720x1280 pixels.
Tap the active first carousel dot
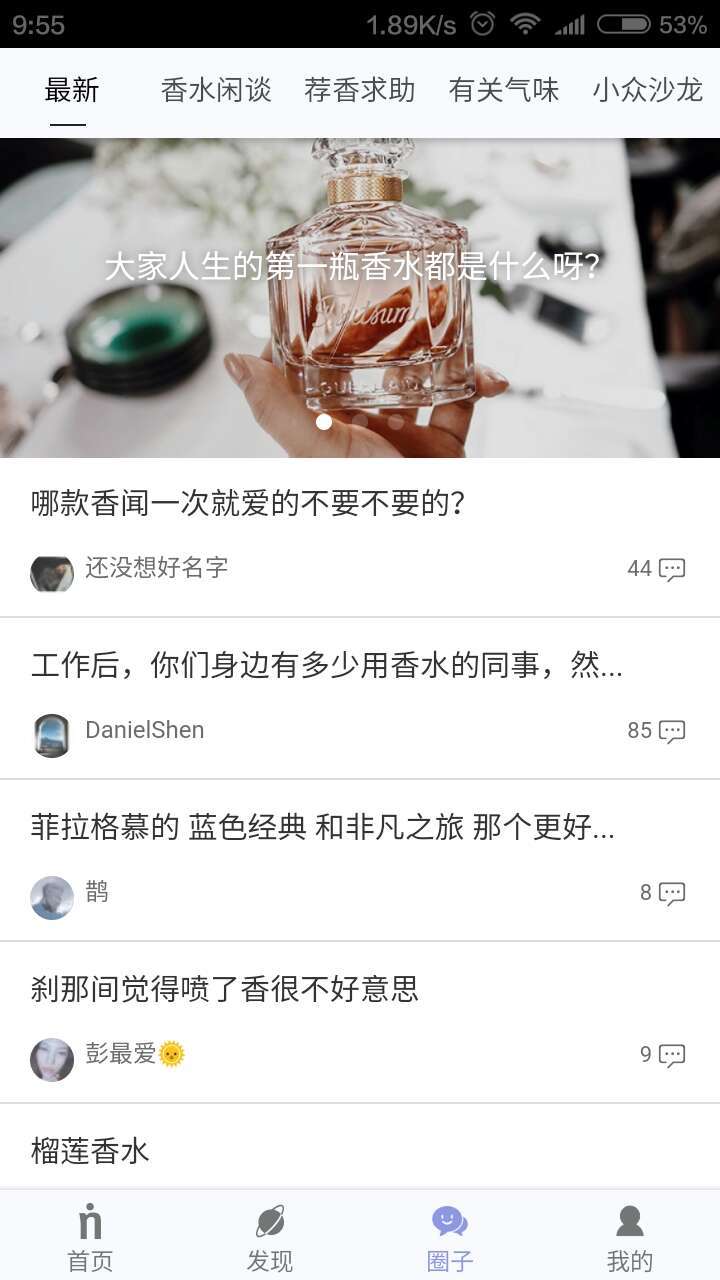coord(325,424)
